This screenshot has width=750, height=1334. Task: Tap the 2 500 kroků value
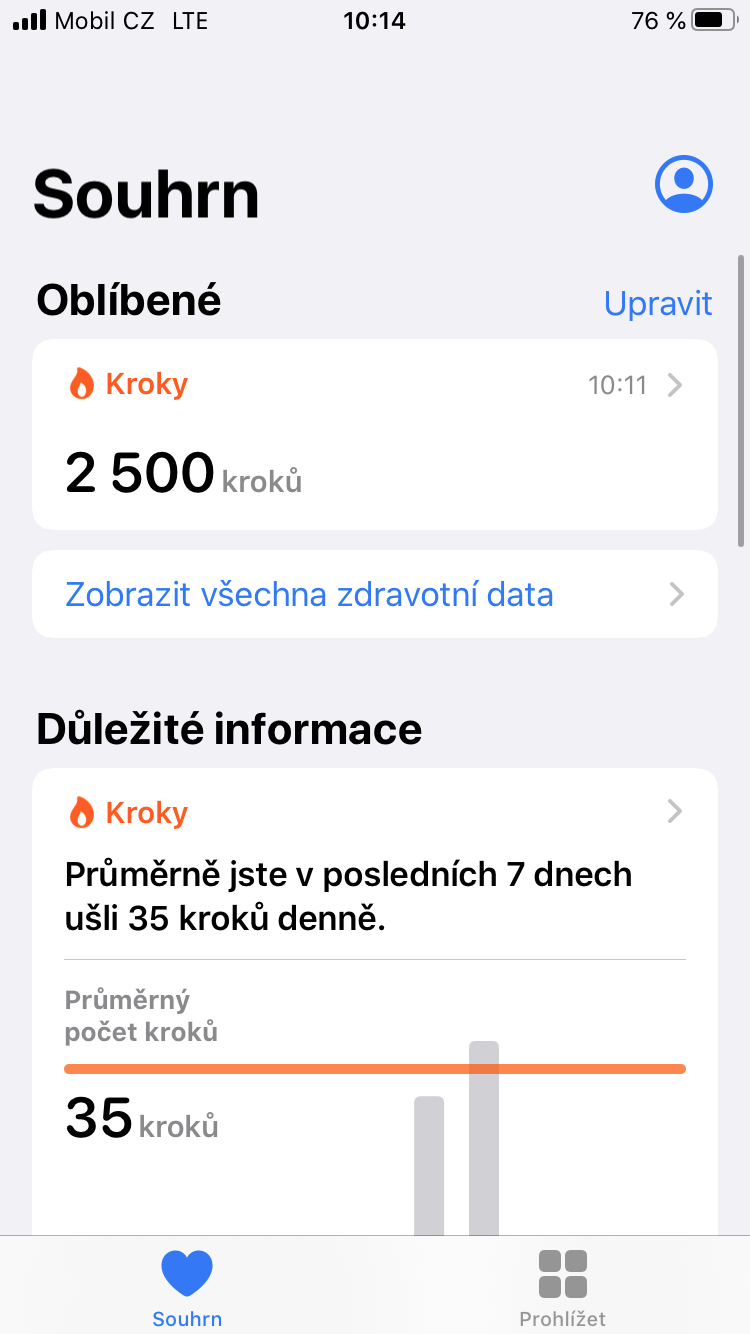coord(140,471)
